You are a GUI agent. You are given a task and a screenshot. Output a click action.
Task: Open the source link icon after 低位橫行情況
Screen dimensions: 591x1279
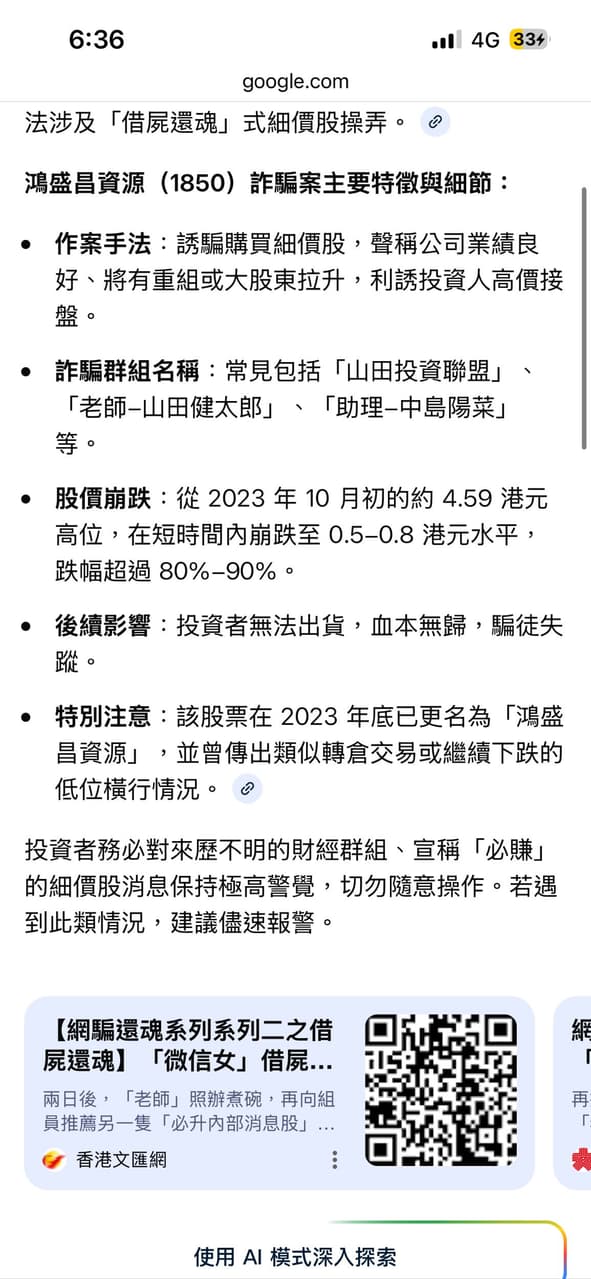pos(247,788)
